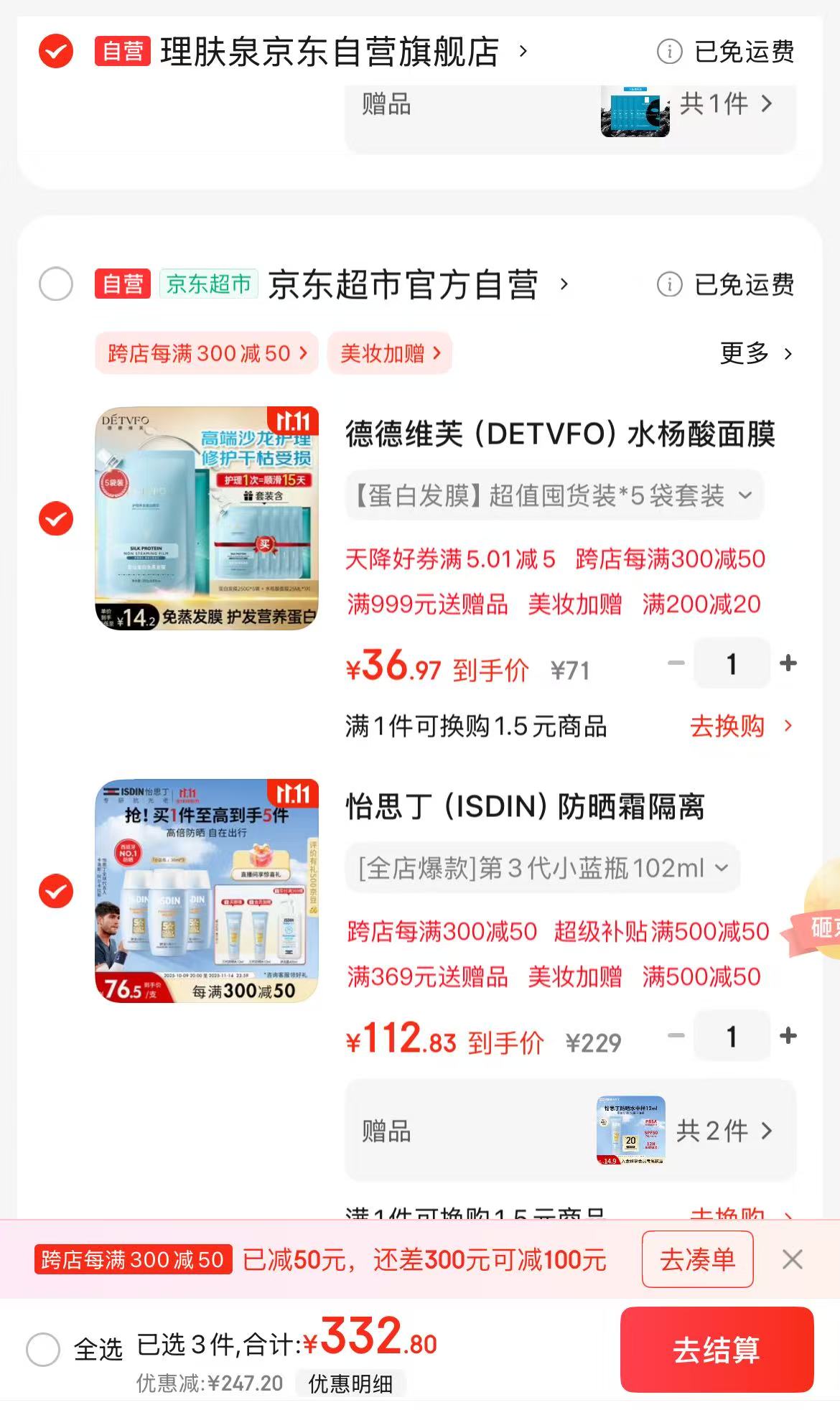This screenshot has height=1410, width=840.
Task: Open the 怡思丁 sunscreen product image
Action: (x=207, y=891)
